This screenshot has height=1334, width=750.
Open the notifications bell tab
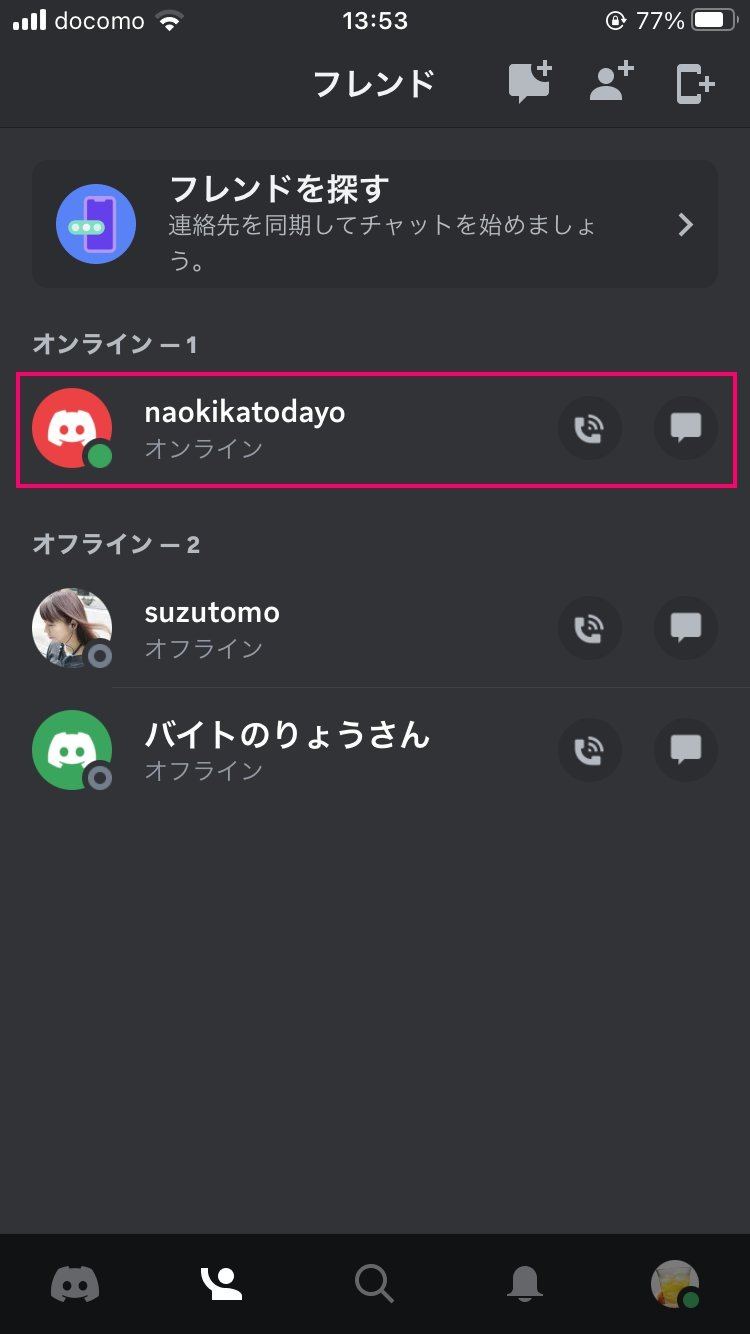(524, 1284)
